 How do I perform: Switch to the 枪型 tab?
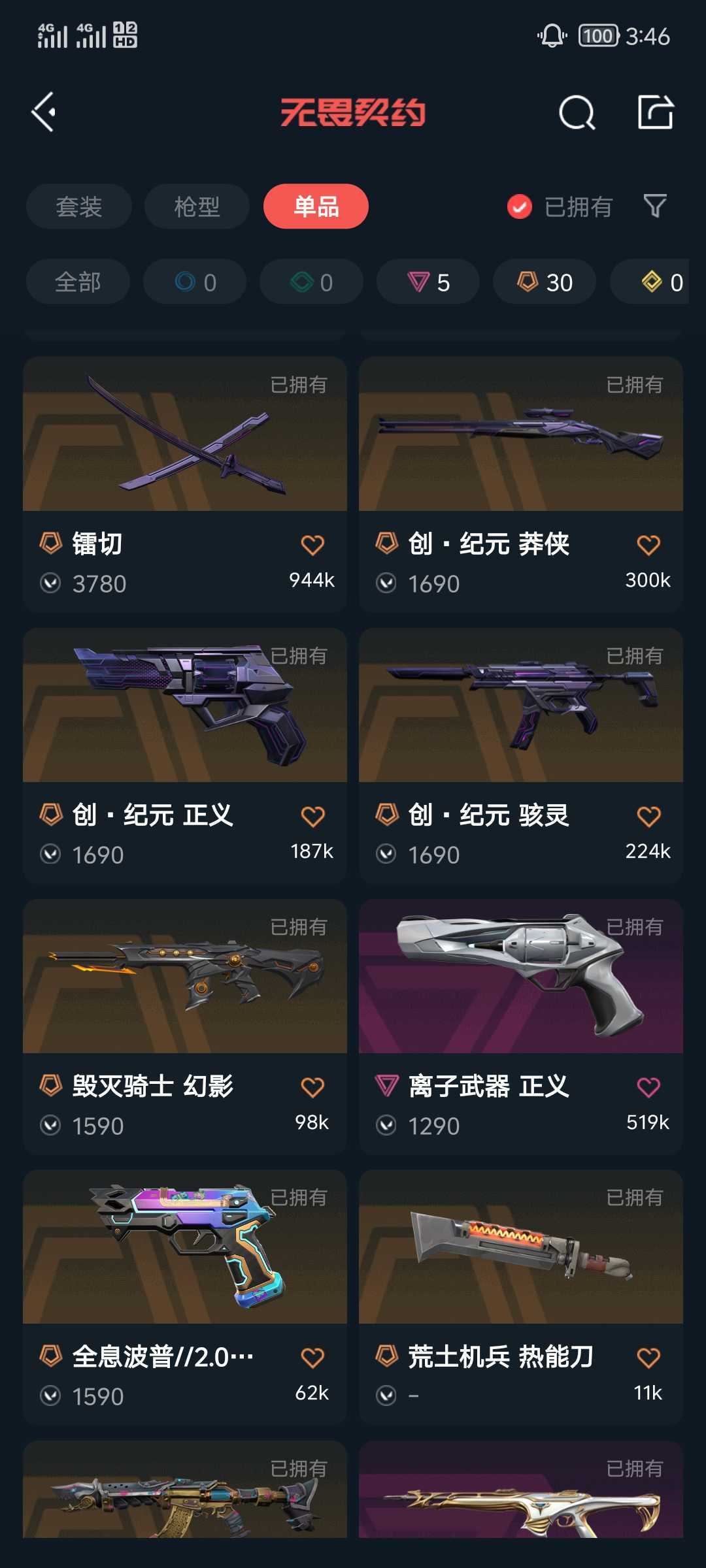click(197, 206)
